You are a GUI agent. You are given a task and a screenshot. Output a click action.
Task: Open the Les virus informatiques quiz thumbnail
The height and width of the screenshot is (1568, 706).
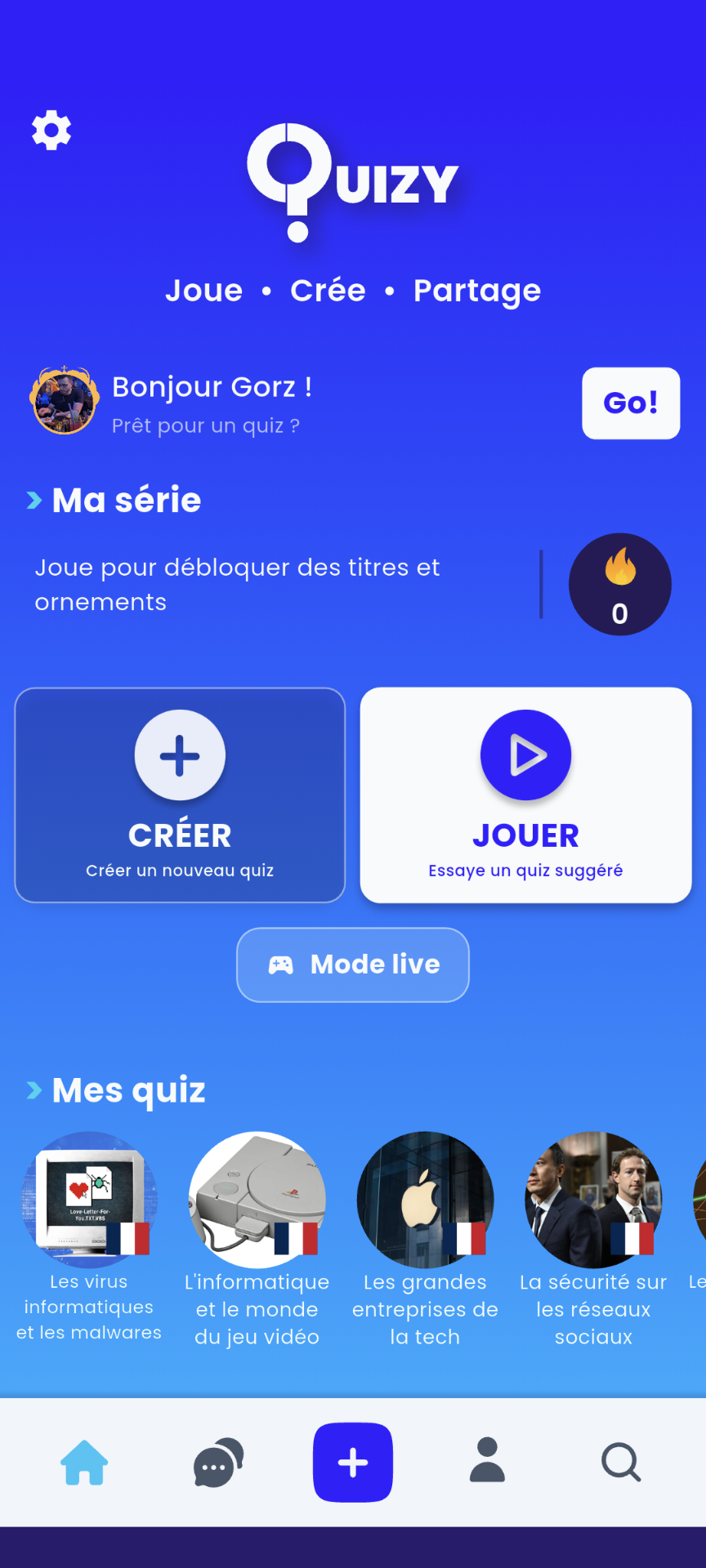point(89,1199)
